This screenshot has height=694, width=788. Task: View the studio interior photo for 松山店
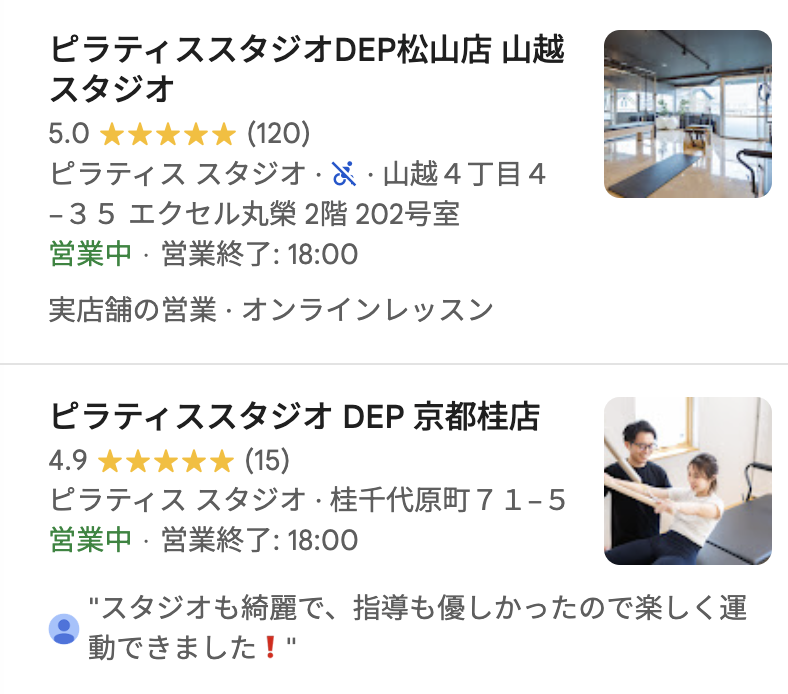[687, 114]
